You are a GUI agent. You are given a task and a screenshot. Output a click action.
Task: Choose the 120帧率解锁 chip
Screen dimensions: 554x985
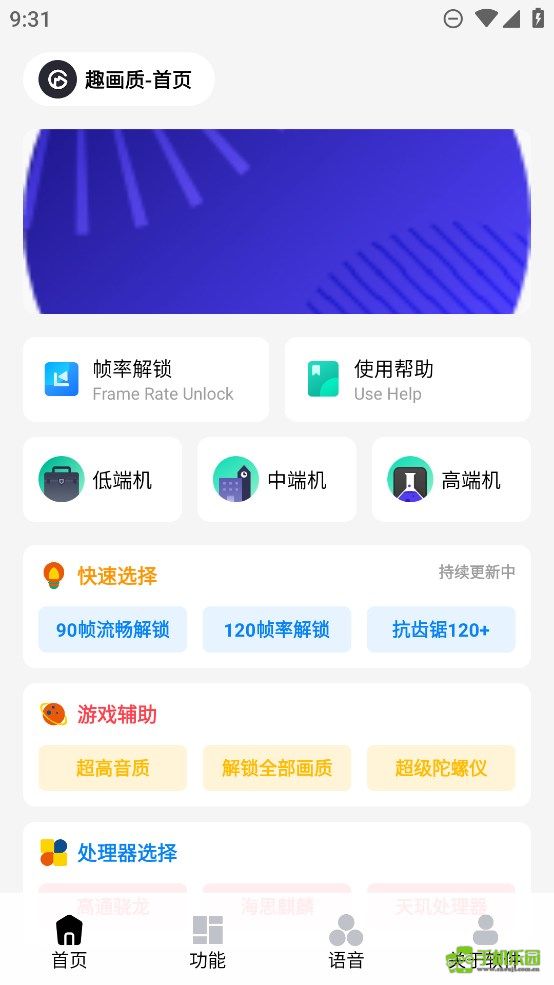pos(277,629)
